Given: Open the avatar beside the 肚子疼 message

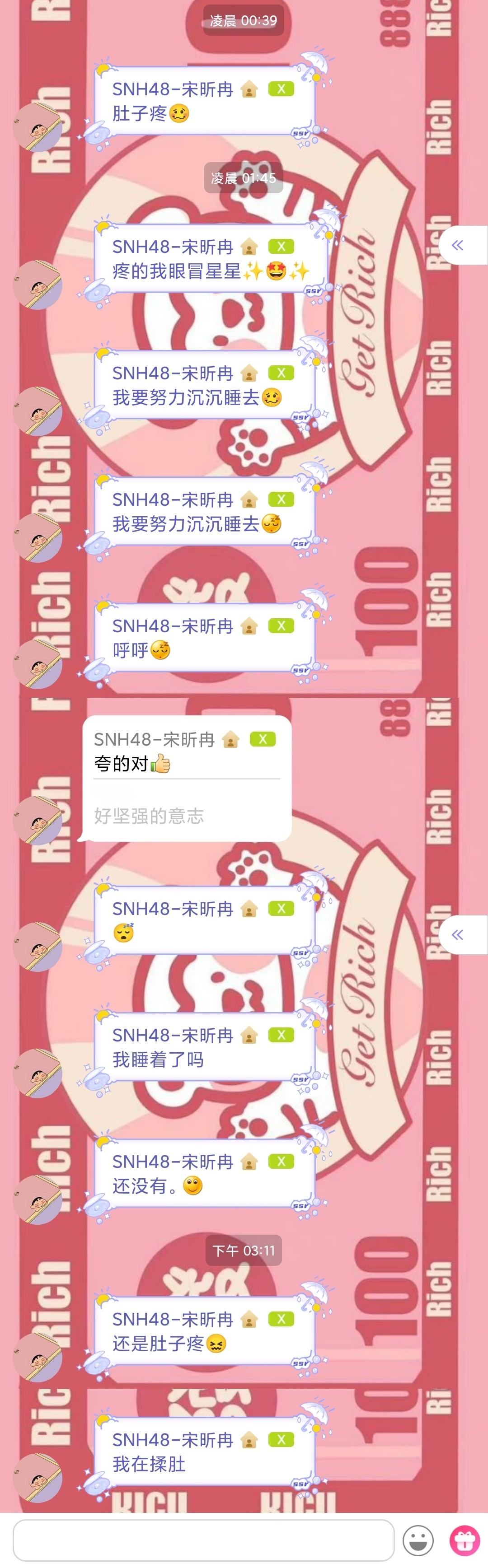Looking at the screenshot, I should 38,127.
